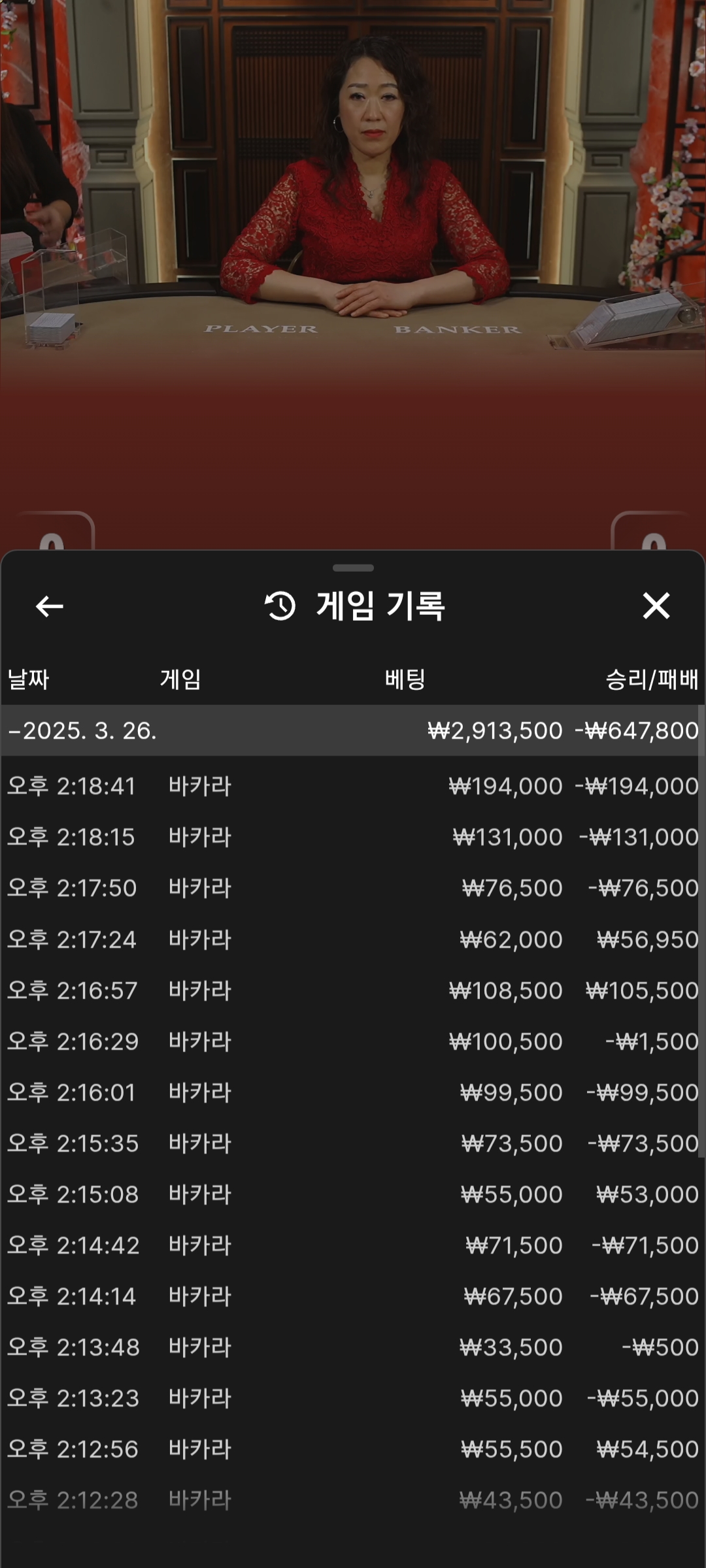This screenshot has height=1568, width=706.
Task: Tap the back arrow in the game history header
Action: pos(46,608)
